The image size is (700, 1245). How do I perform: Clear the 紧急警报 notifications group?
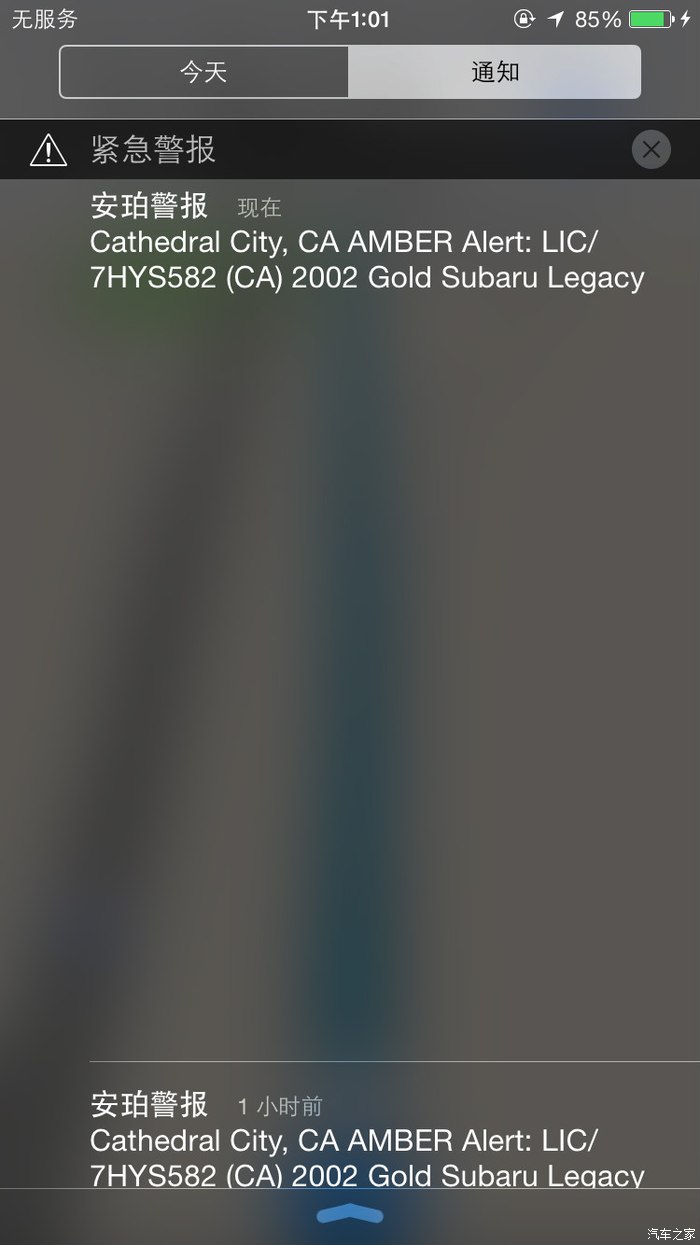[x=651, y=150]
